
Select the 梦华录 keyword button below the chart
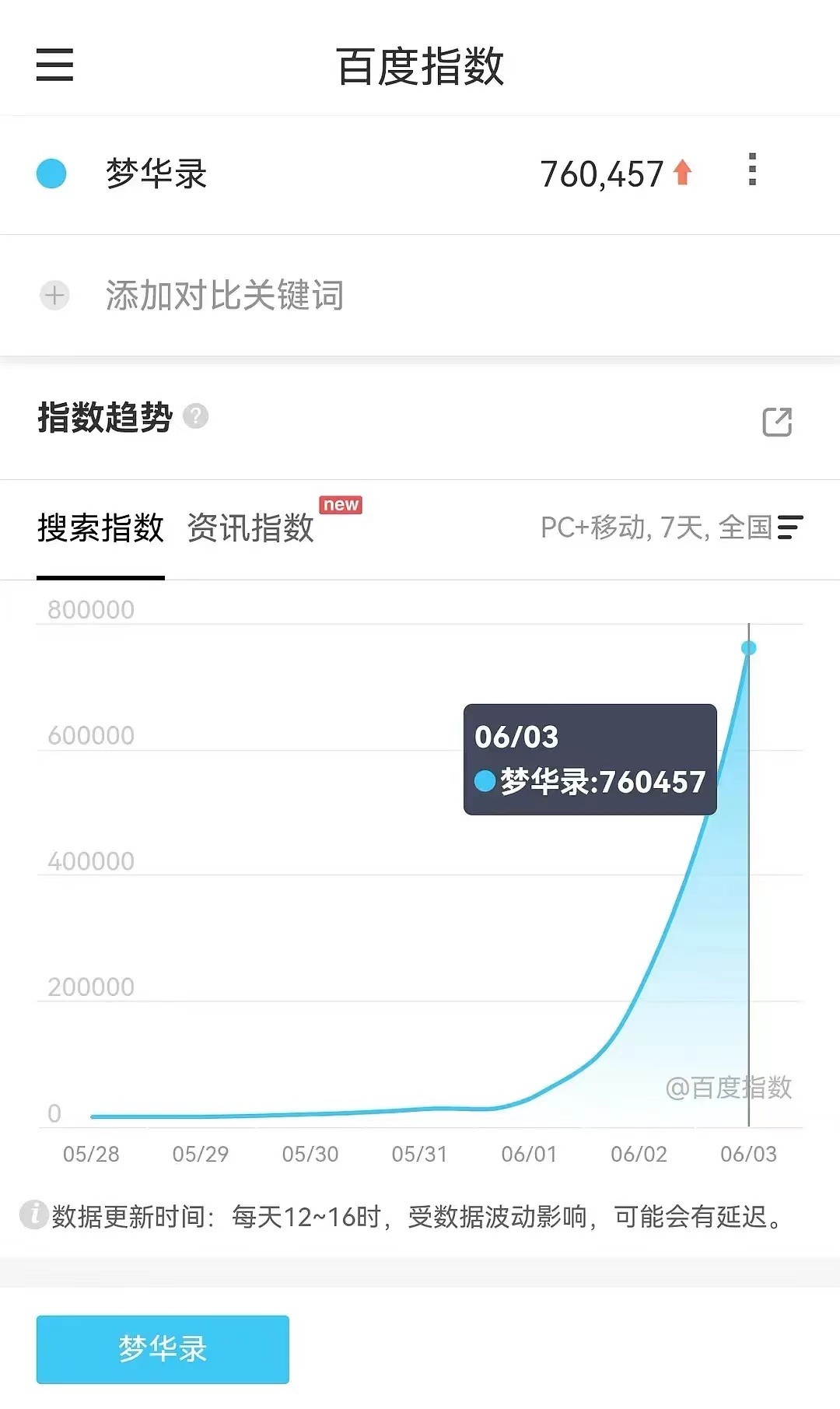163,1349
